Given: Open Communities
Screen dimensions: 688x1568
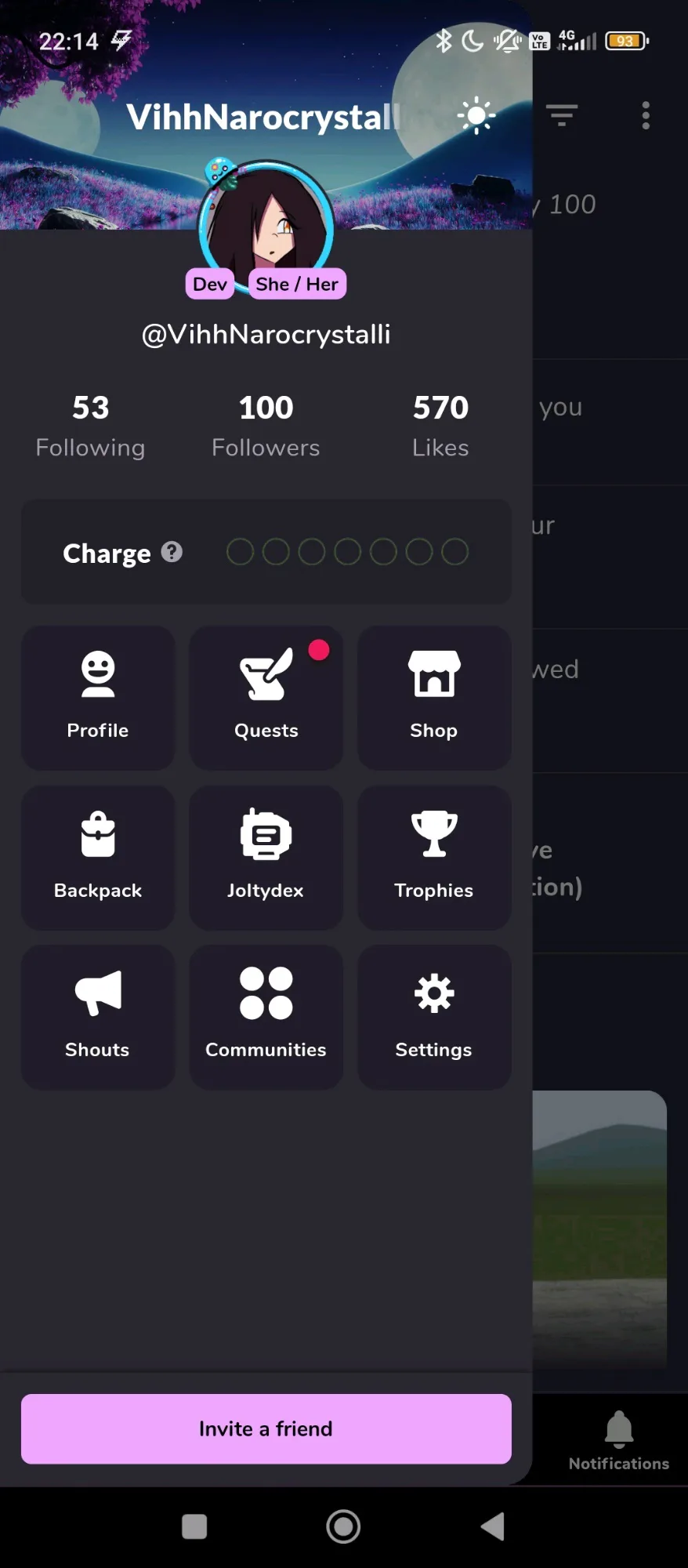Looking at the screenshot, I should (x=266, y=1016).
